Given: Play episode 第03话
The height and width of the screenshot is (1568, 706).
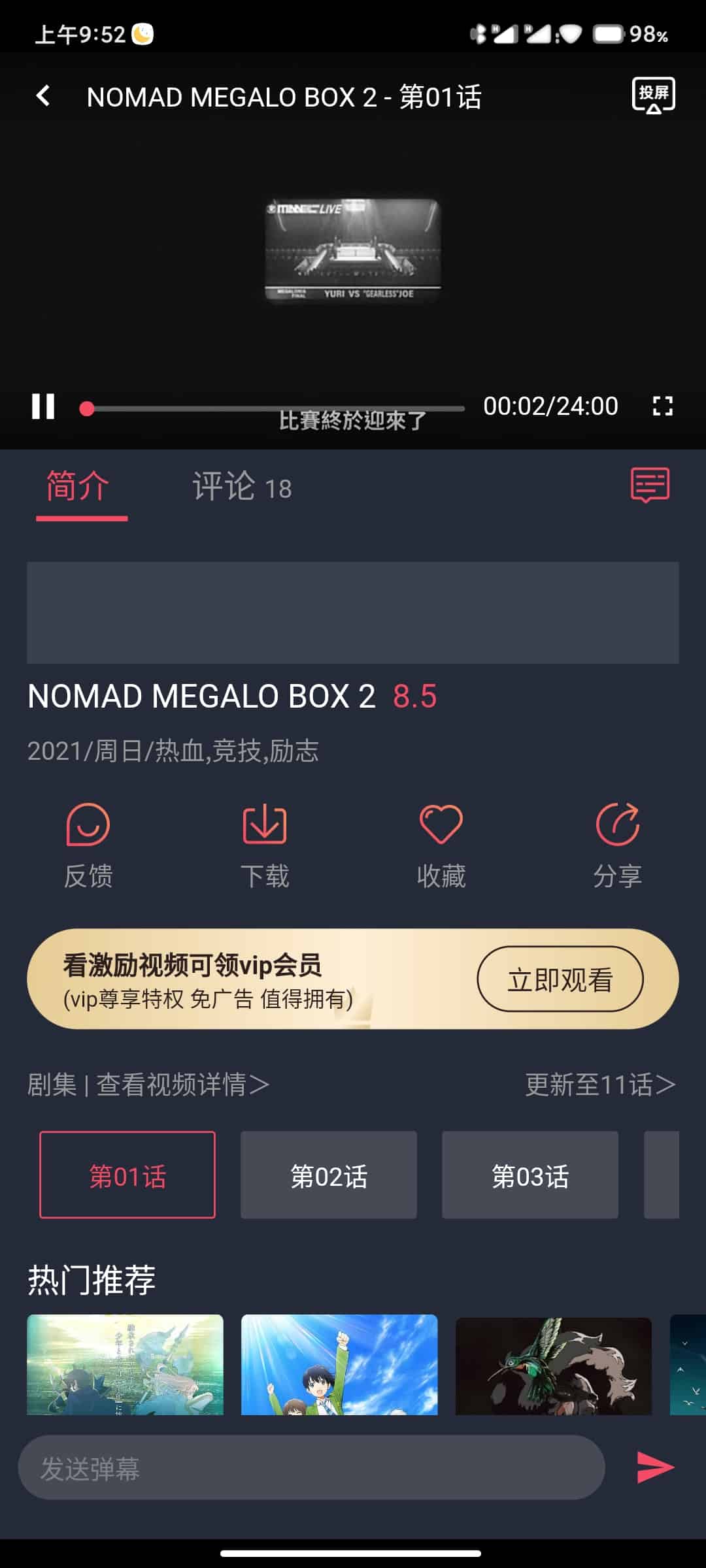Looking at the screenshot, I should point(530,1175).
